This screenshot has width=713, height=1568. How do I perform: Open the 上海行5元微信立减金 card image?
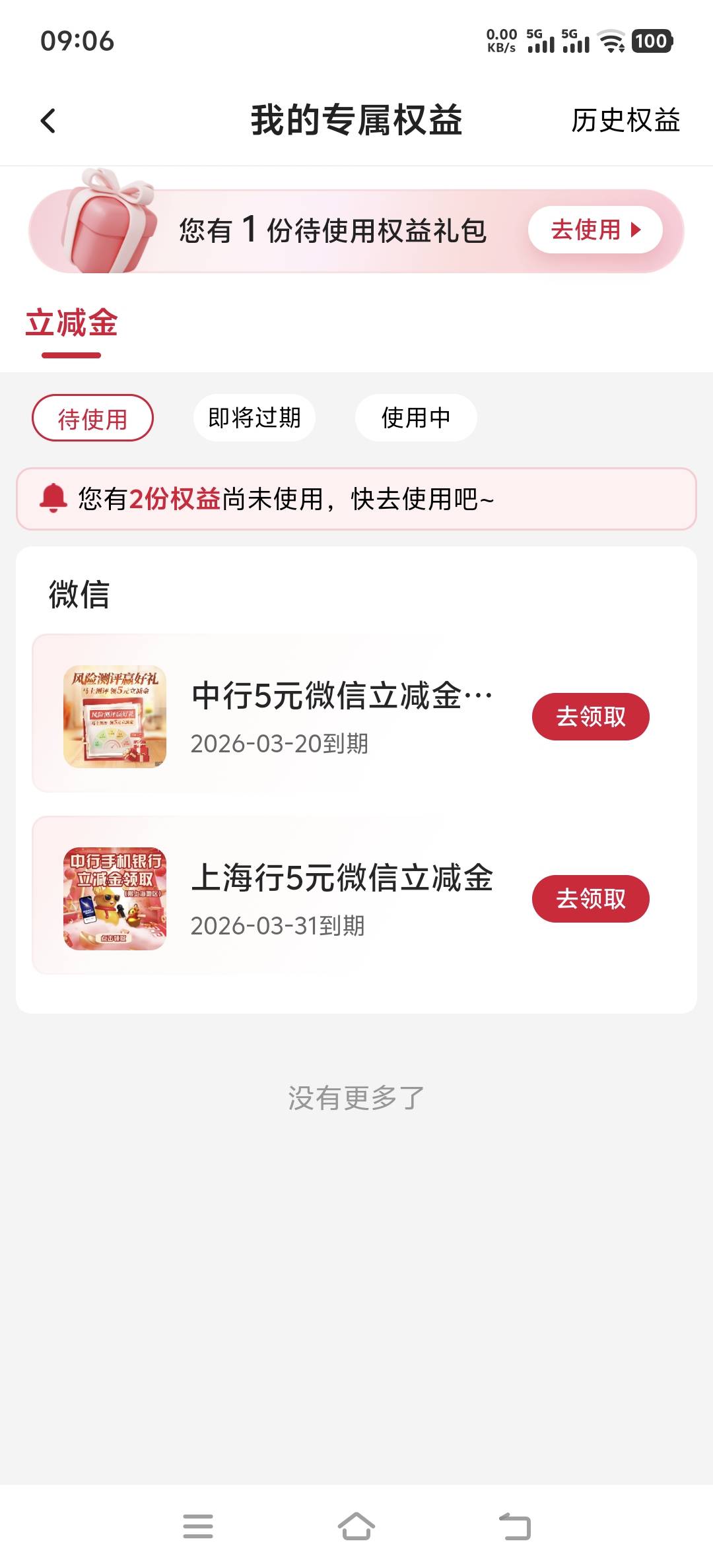pos(115,899)
